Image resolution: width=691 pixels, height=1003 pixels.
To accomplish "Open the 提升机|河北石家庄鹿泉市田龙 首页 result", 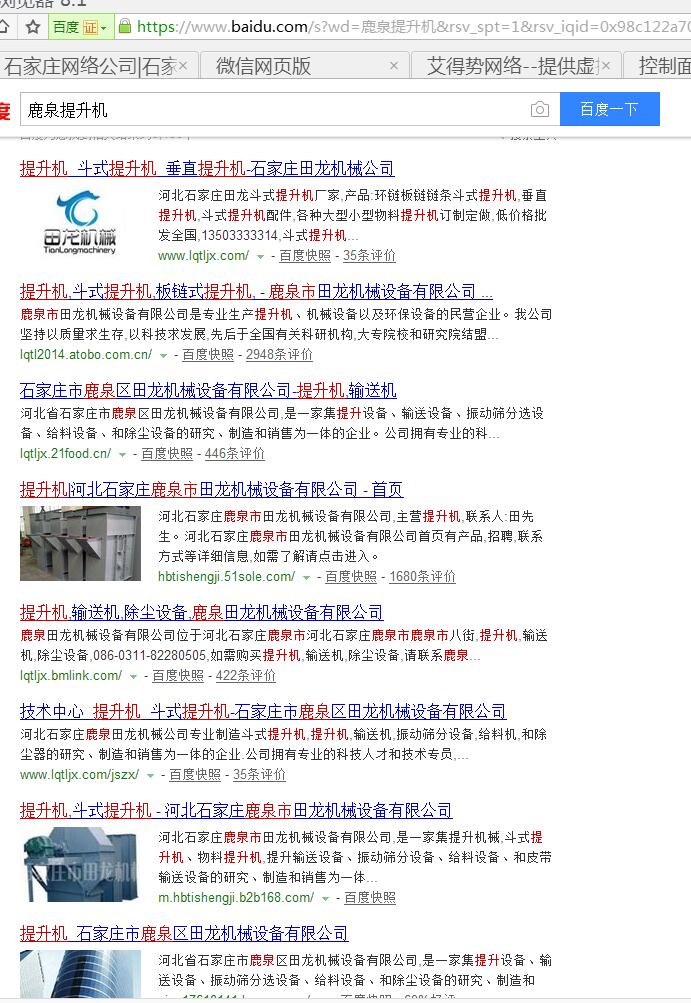I will coord(211,489).
